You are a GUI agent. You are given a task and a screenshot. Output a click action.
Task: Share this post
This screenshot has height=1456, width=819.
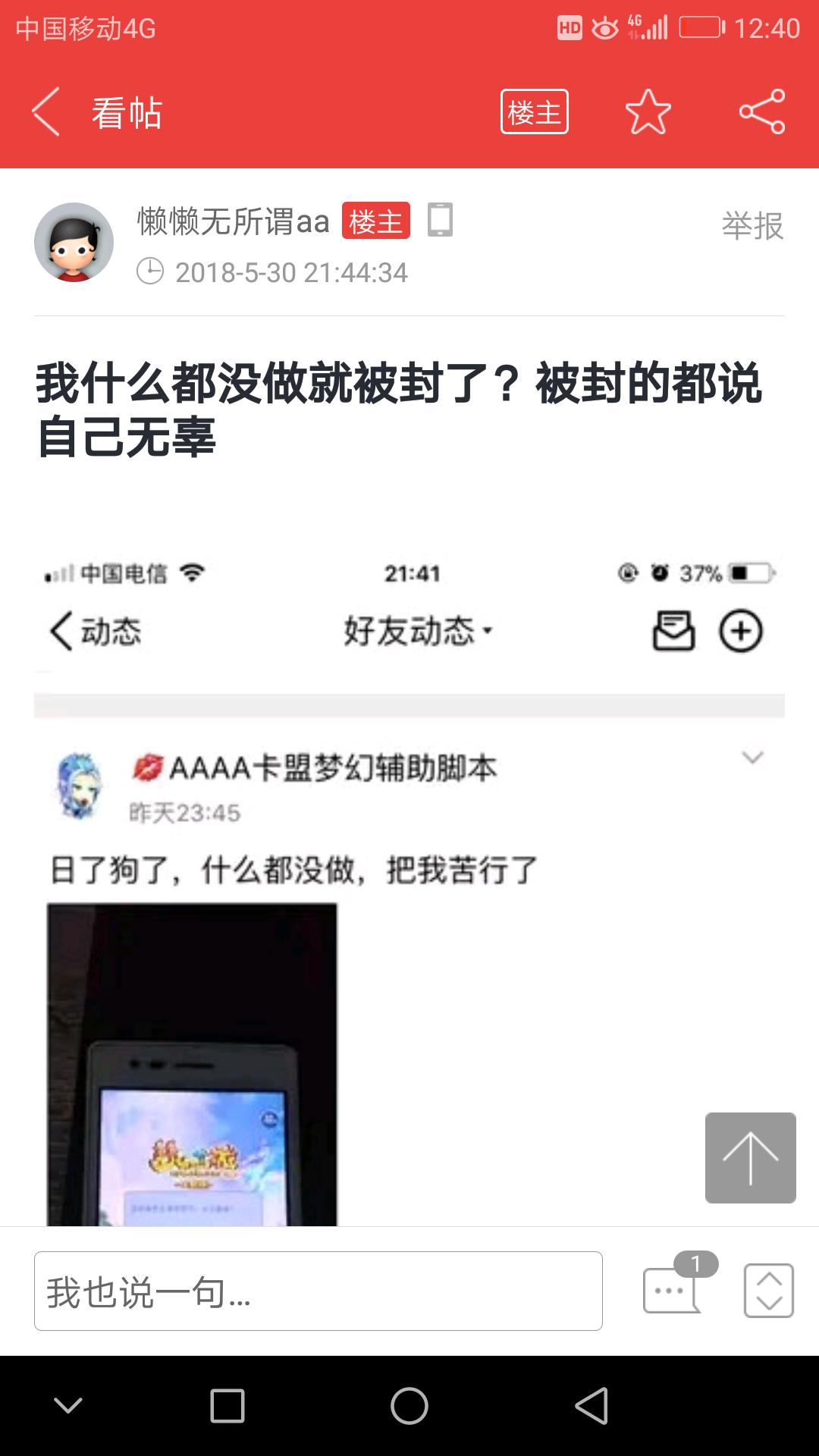761,112
